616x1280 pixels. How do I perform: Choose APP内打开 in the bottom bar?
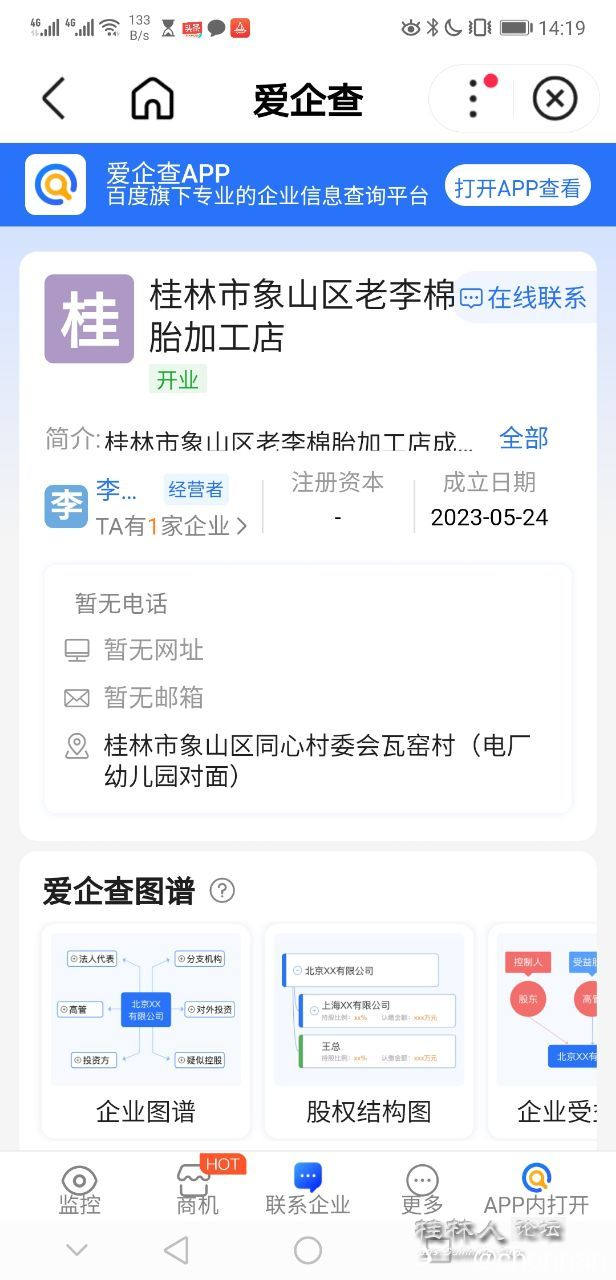536,1190
